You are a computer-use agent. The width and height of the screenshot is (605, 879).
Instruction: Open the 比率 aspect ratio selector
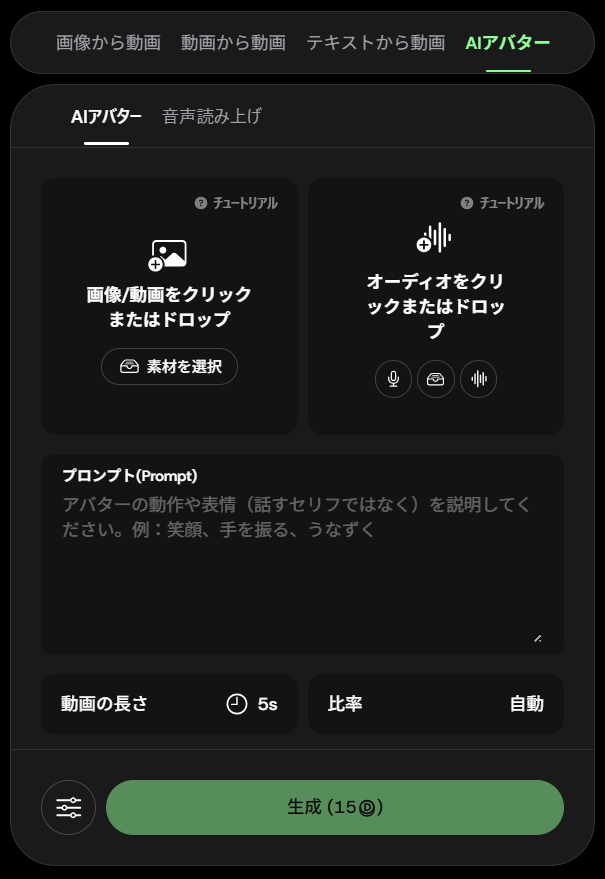[x=436, y=704]
